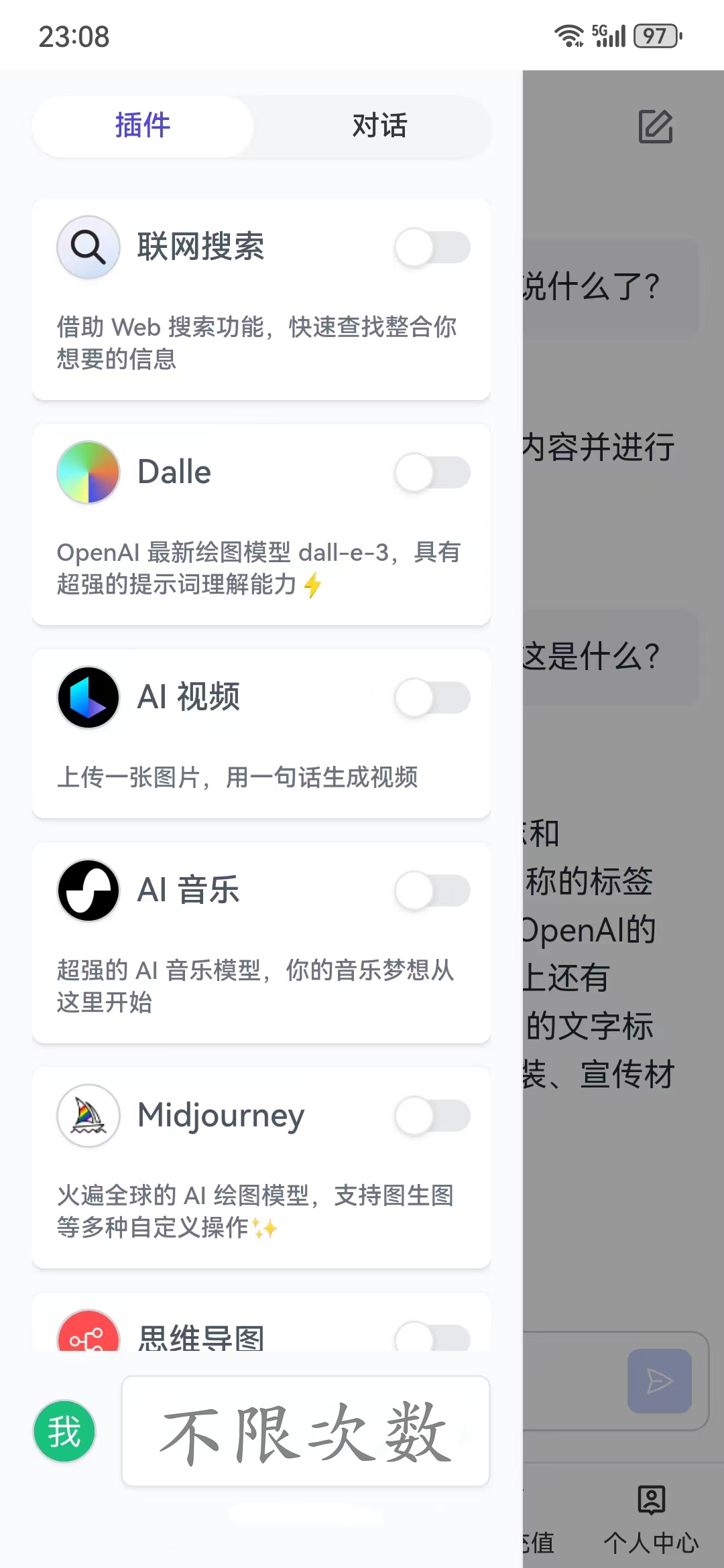Viewport: 724px width, 1568px height.
Task: Turn on the Dalle plugin
Action: click(432, 472)
